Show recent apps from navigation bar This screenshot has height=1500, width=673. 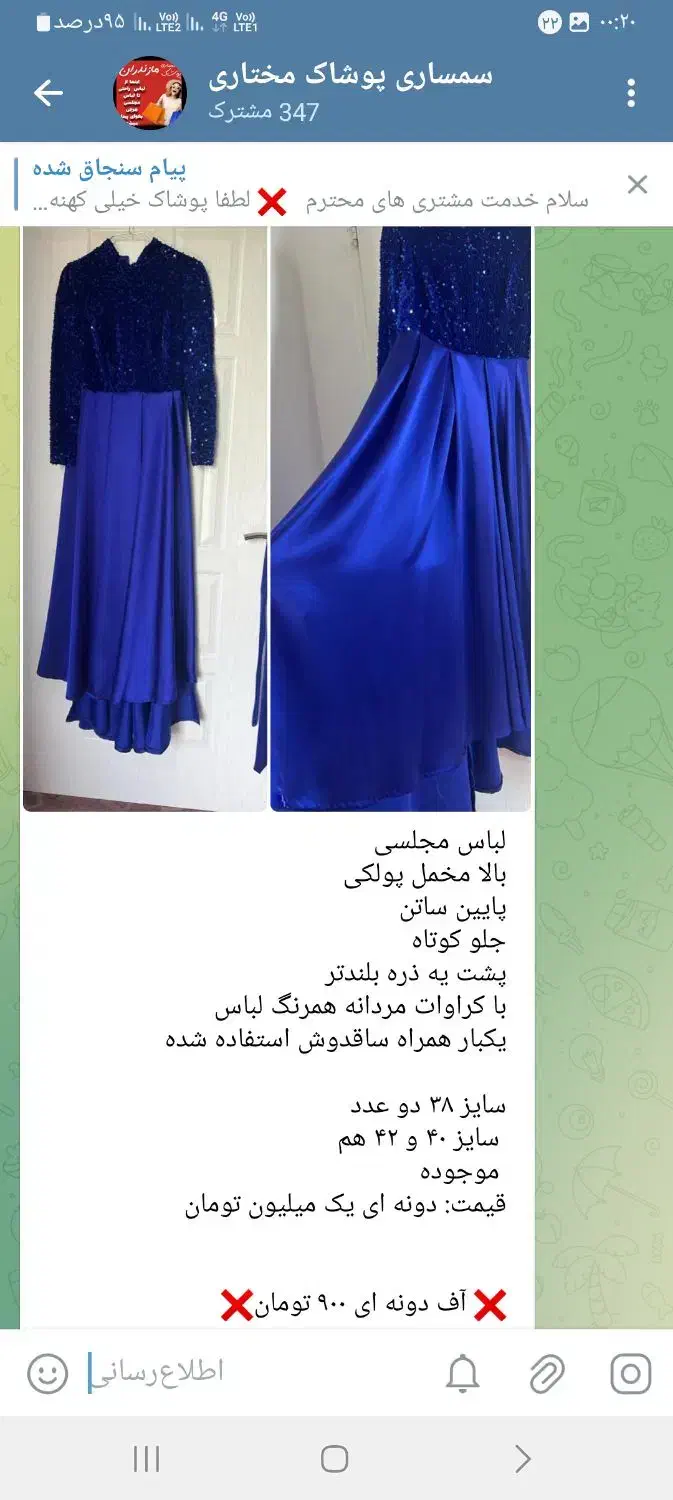click(x=147, y=1459)
